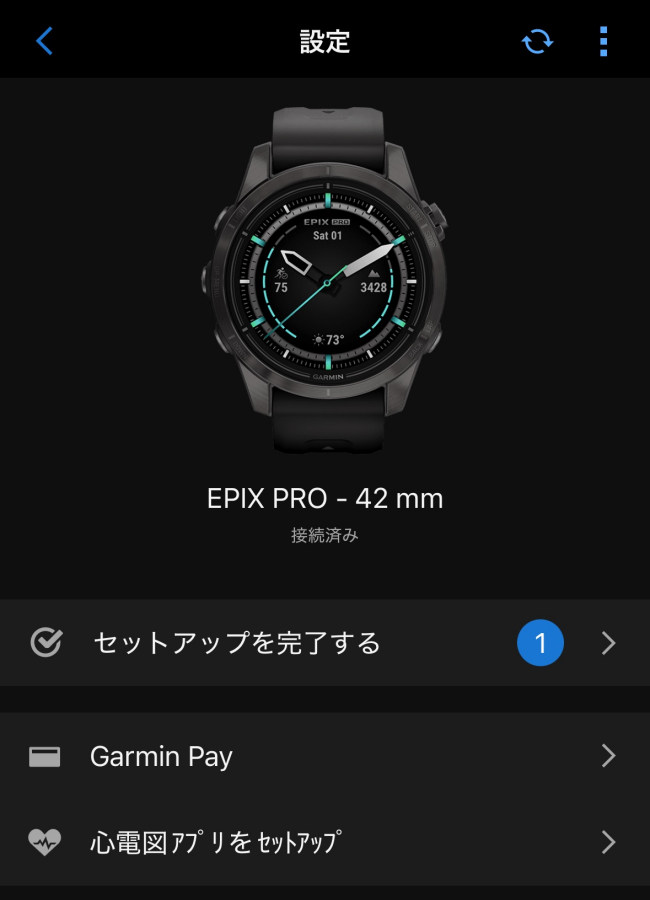This screenshot has height=900, width=650.
Task: Open the three-dot overflow menu
Action: point(603,41)
